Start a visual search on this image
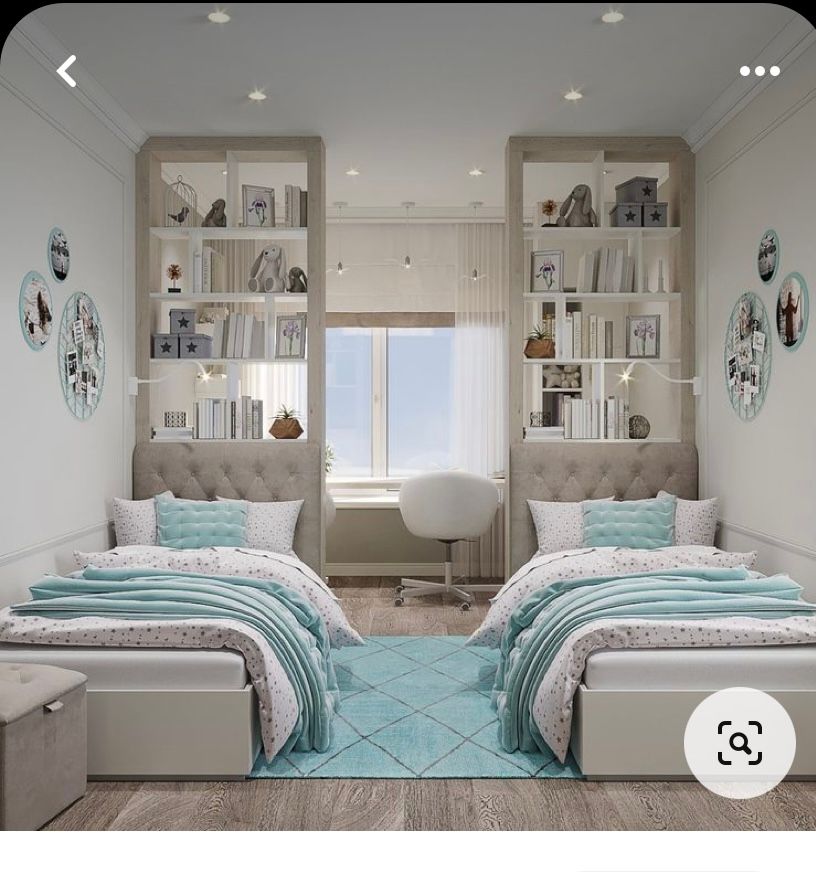This screenshot has width=816, height=872. pyautogui.click(x=739, y=743)
